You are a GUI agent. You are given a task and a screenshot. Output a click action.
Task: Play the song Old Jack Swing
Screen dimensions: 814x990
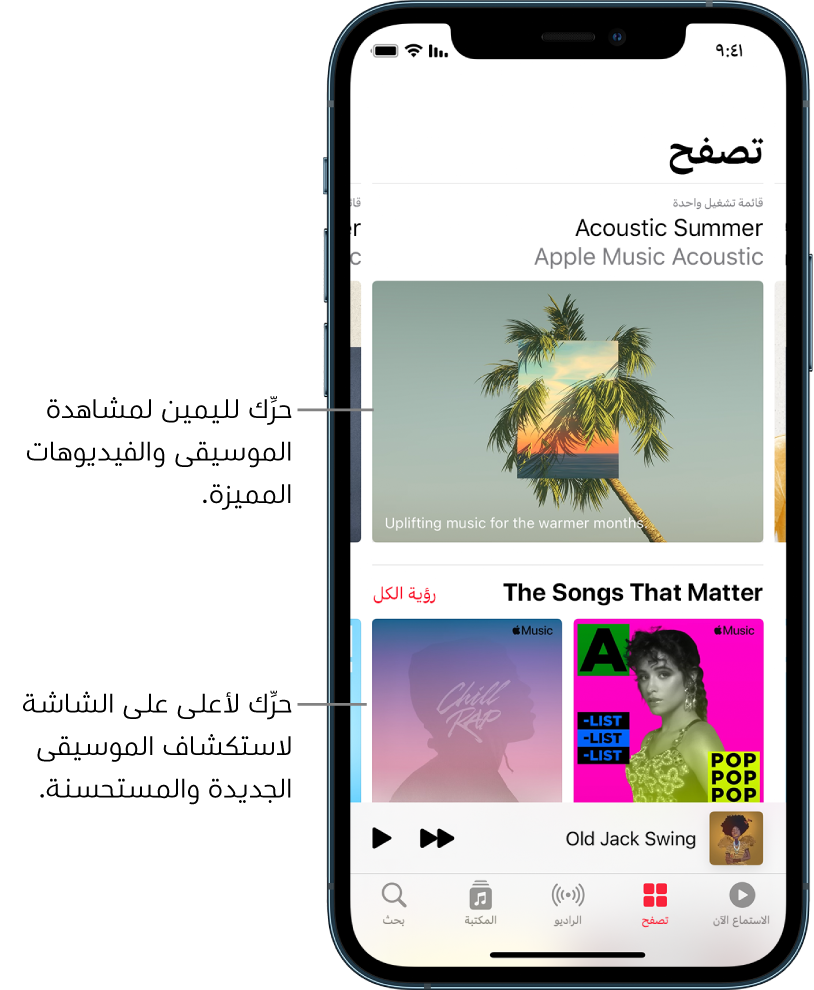pos(381,838)
